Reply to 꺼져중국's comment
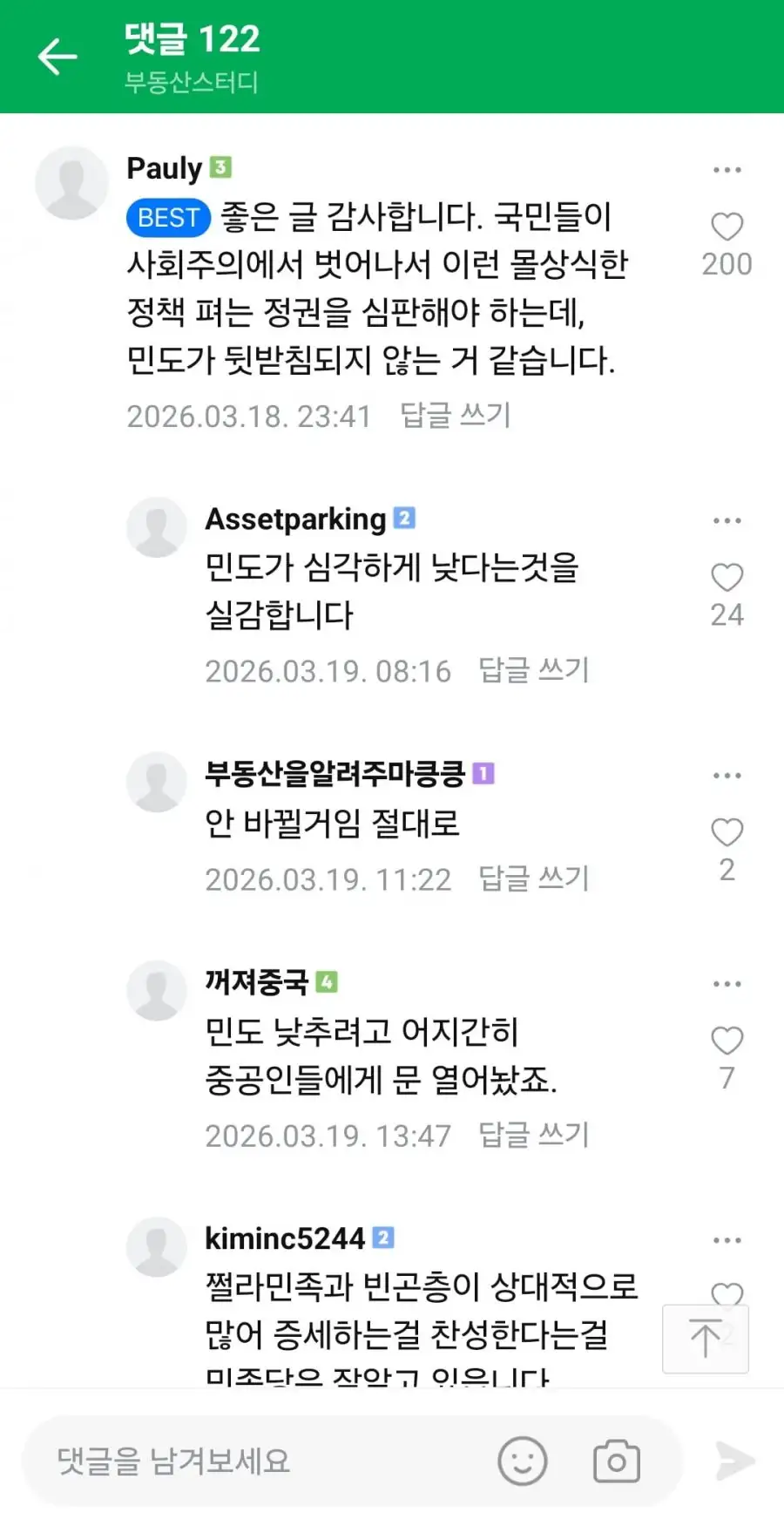Viewport: 784px width, 1533px height. (533, 1135)
